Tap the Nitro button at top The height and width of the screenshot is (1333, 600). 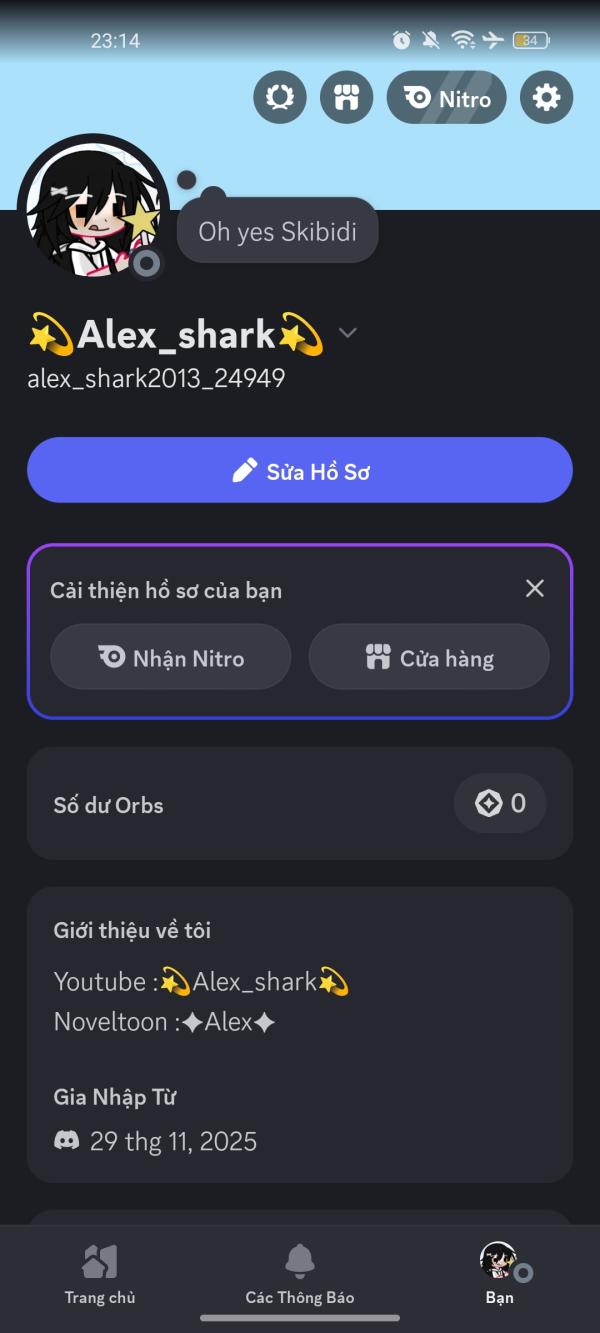coord(446,97)
